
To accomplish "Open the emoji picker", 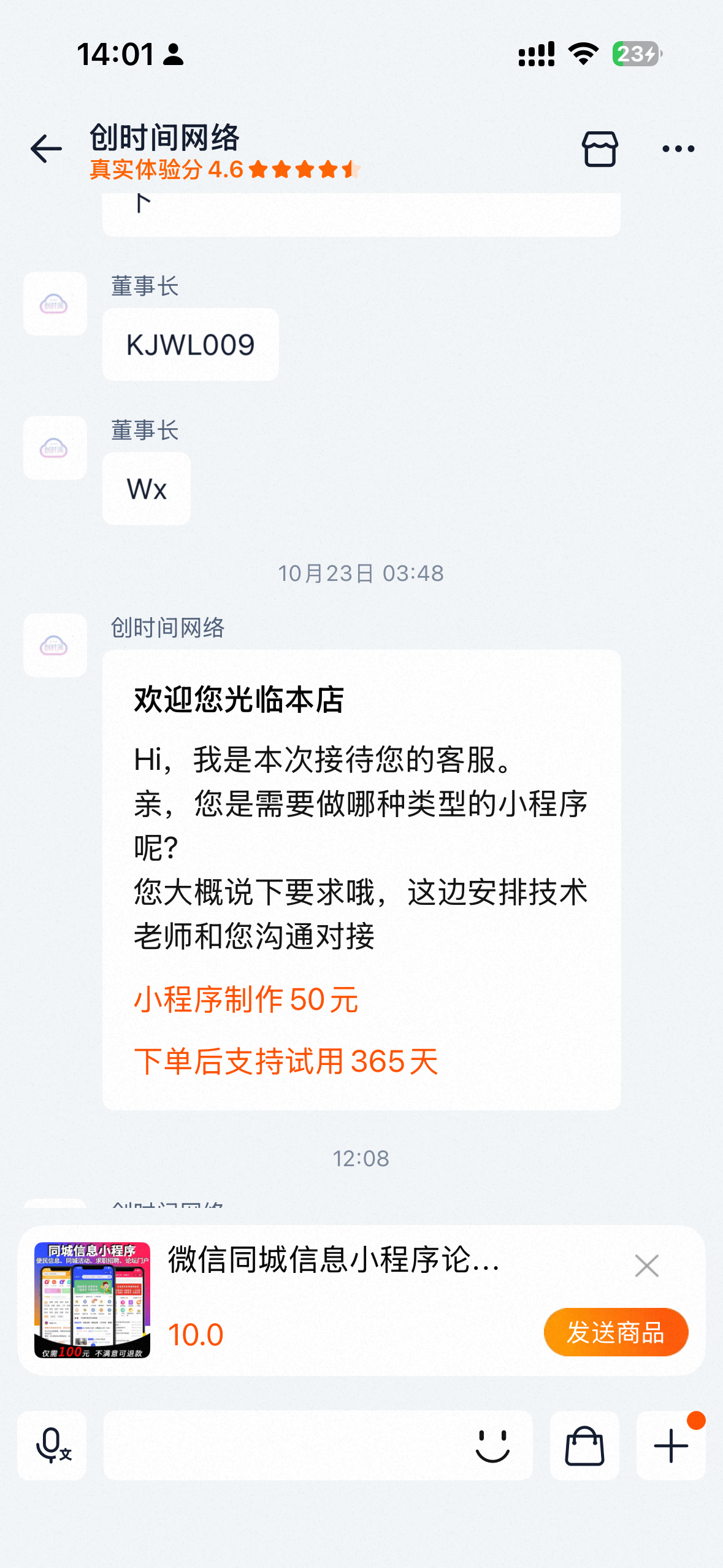I will pos(492,1445).
